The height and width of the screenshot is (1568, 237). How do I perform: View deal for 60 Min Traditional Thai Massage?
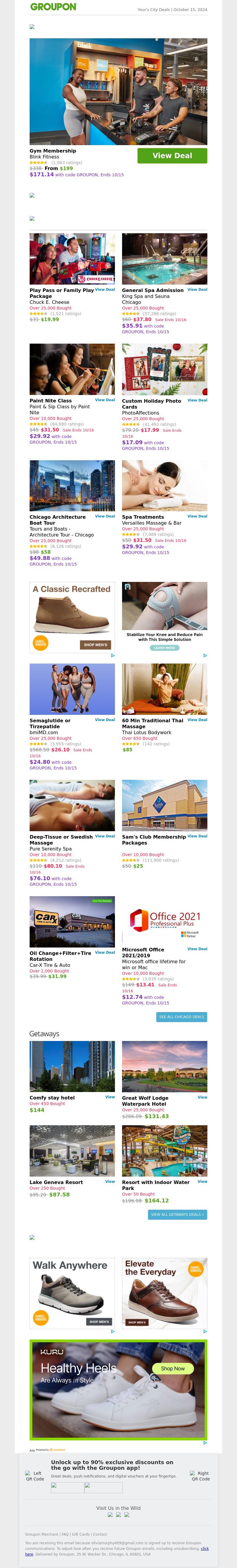197,720
